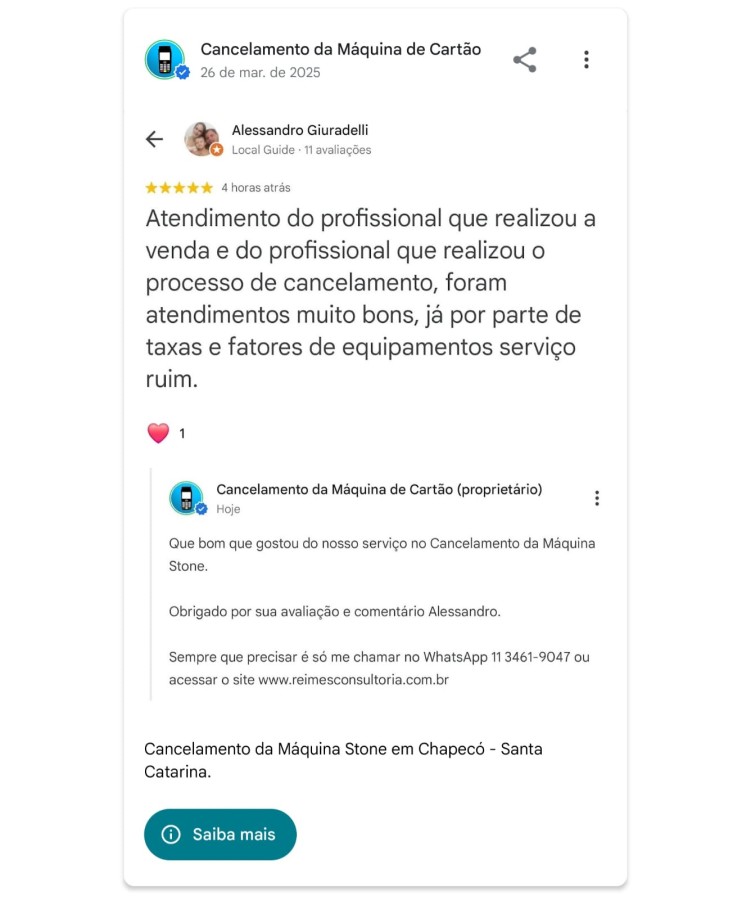Open the Cancelamento da Máquina de Cartão profile
The height and width of the screenshot is (900, 750).
click(340, 49)
